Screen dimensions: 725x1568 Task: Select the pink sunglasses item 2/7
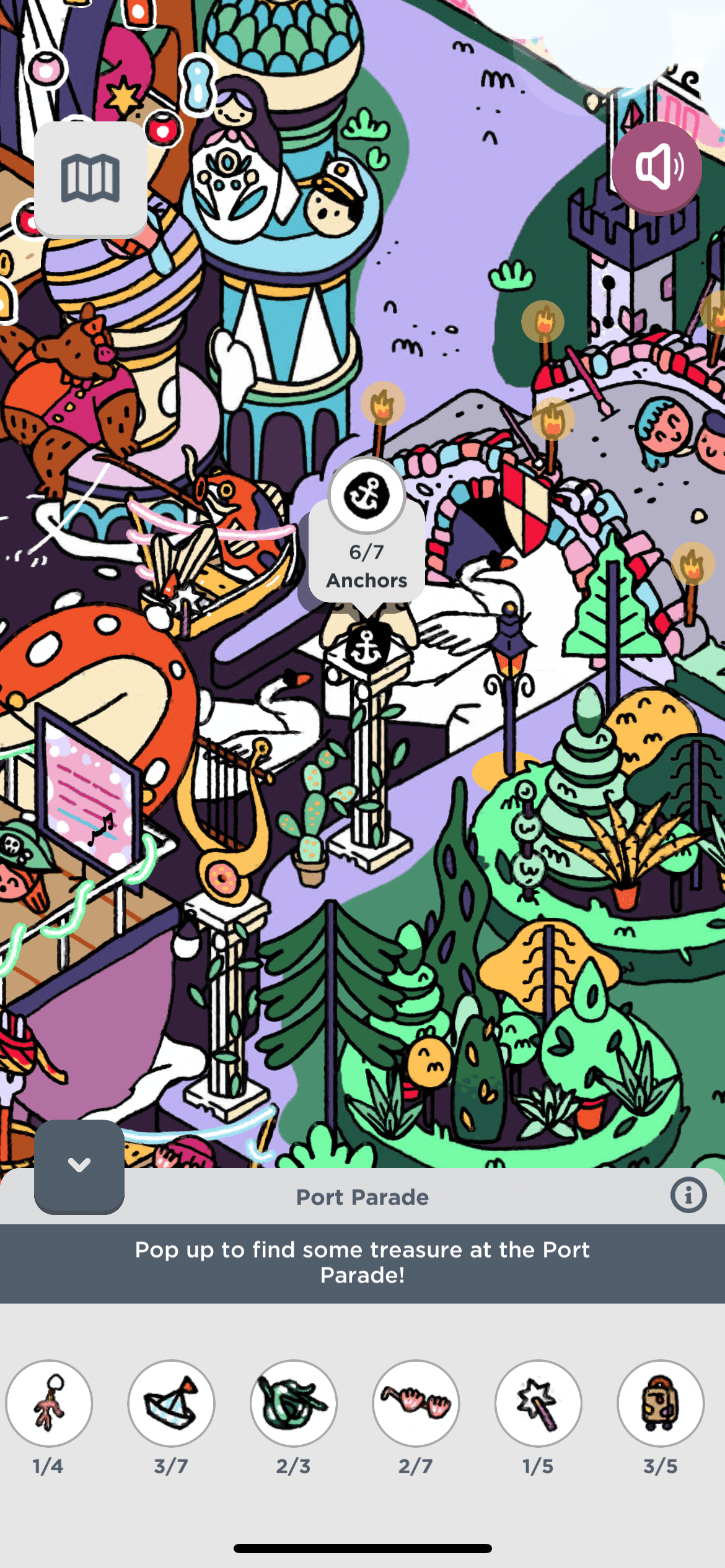point(416,1403)
